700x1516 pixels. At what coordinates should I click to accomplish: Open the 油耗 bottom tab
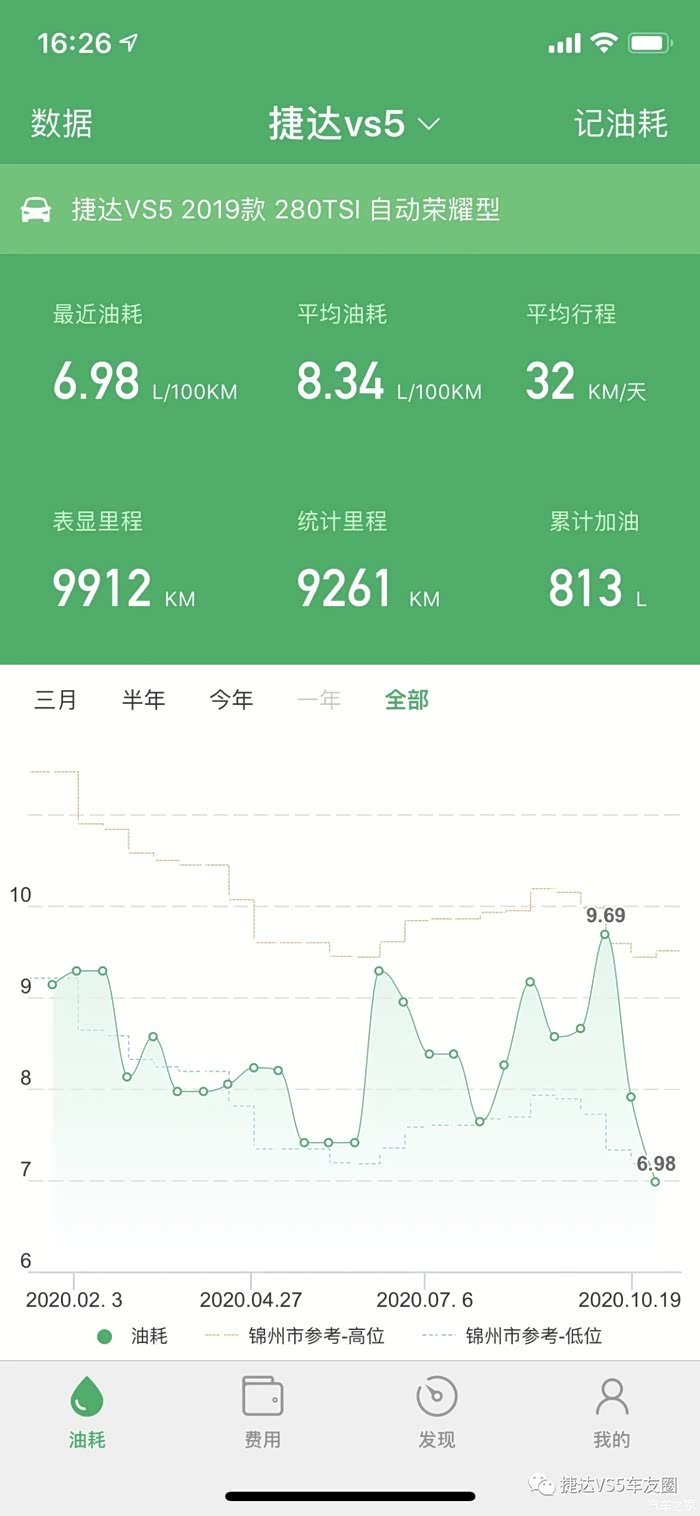(87, 1411)
